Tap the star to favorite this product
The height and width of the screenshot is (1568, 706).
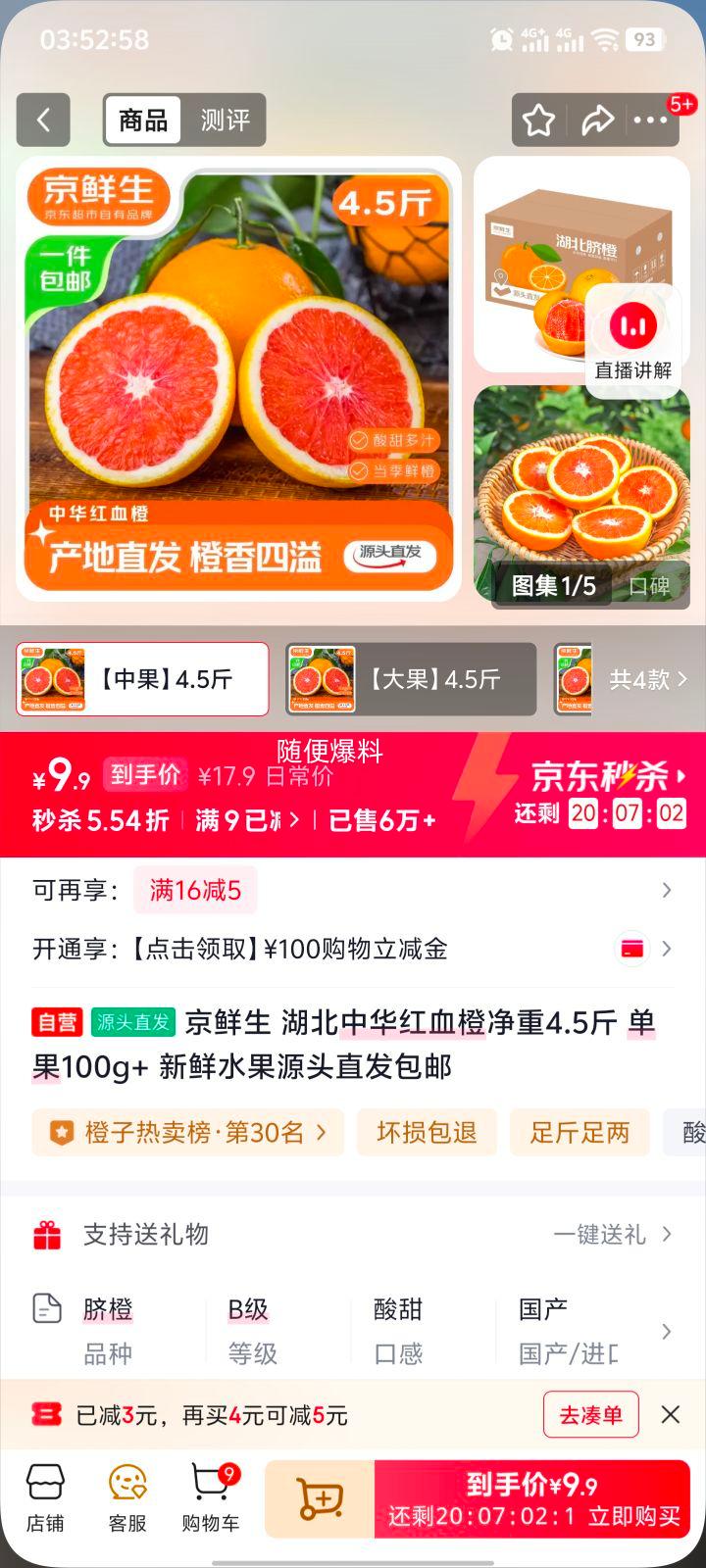coord(538,120)
